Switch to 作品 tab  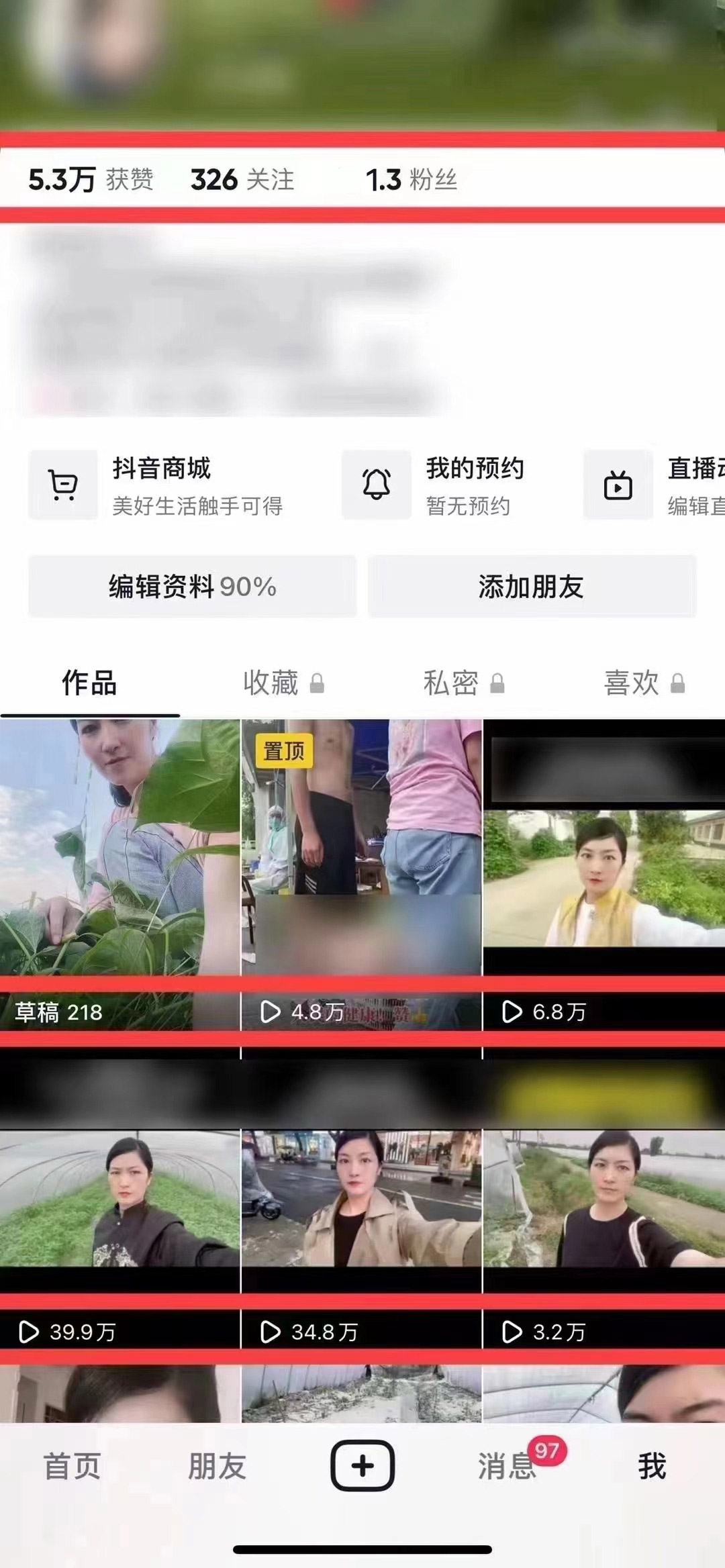click(89, 683)
